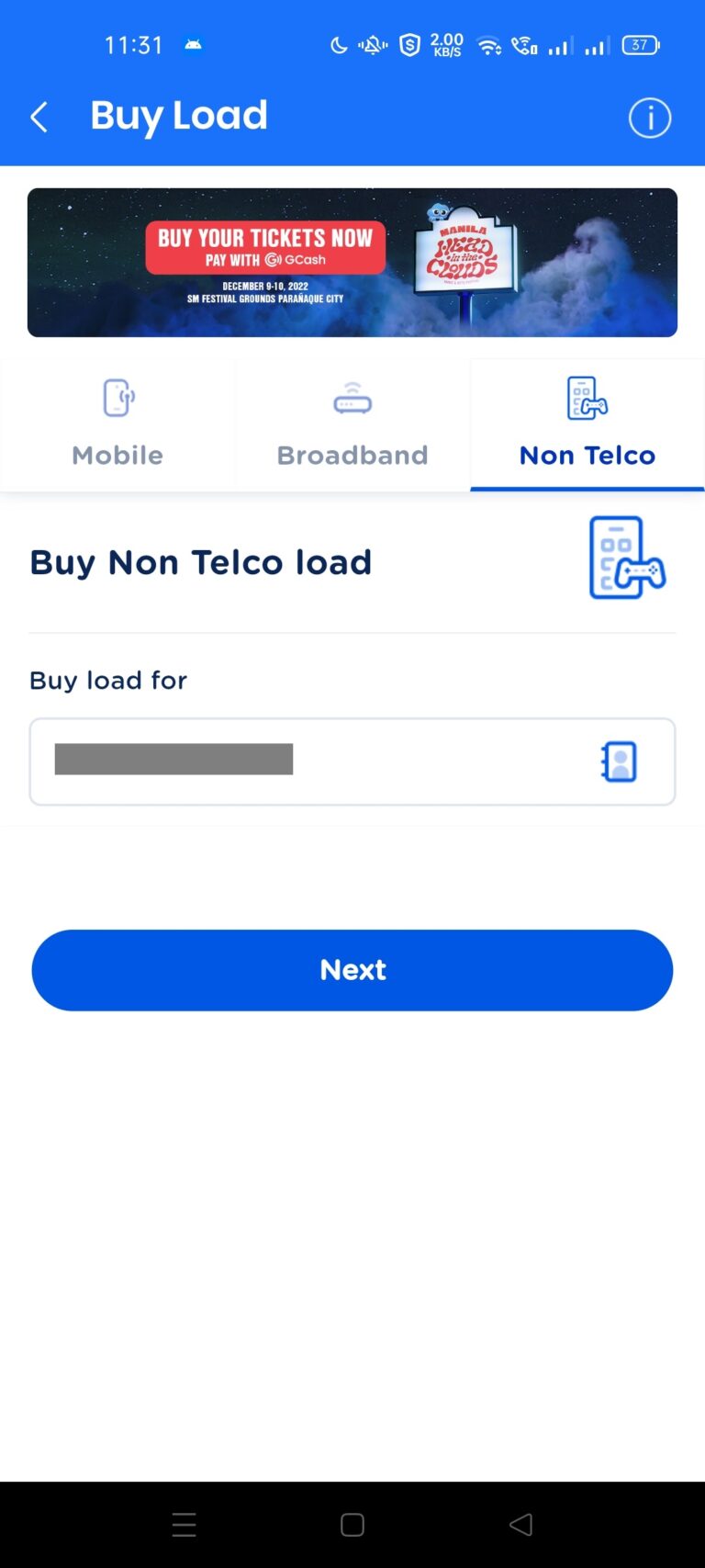This screenshot has height=1568, width=705.
Task: Open the Head in the Clouds tickets banner
Action: (352, 263)
